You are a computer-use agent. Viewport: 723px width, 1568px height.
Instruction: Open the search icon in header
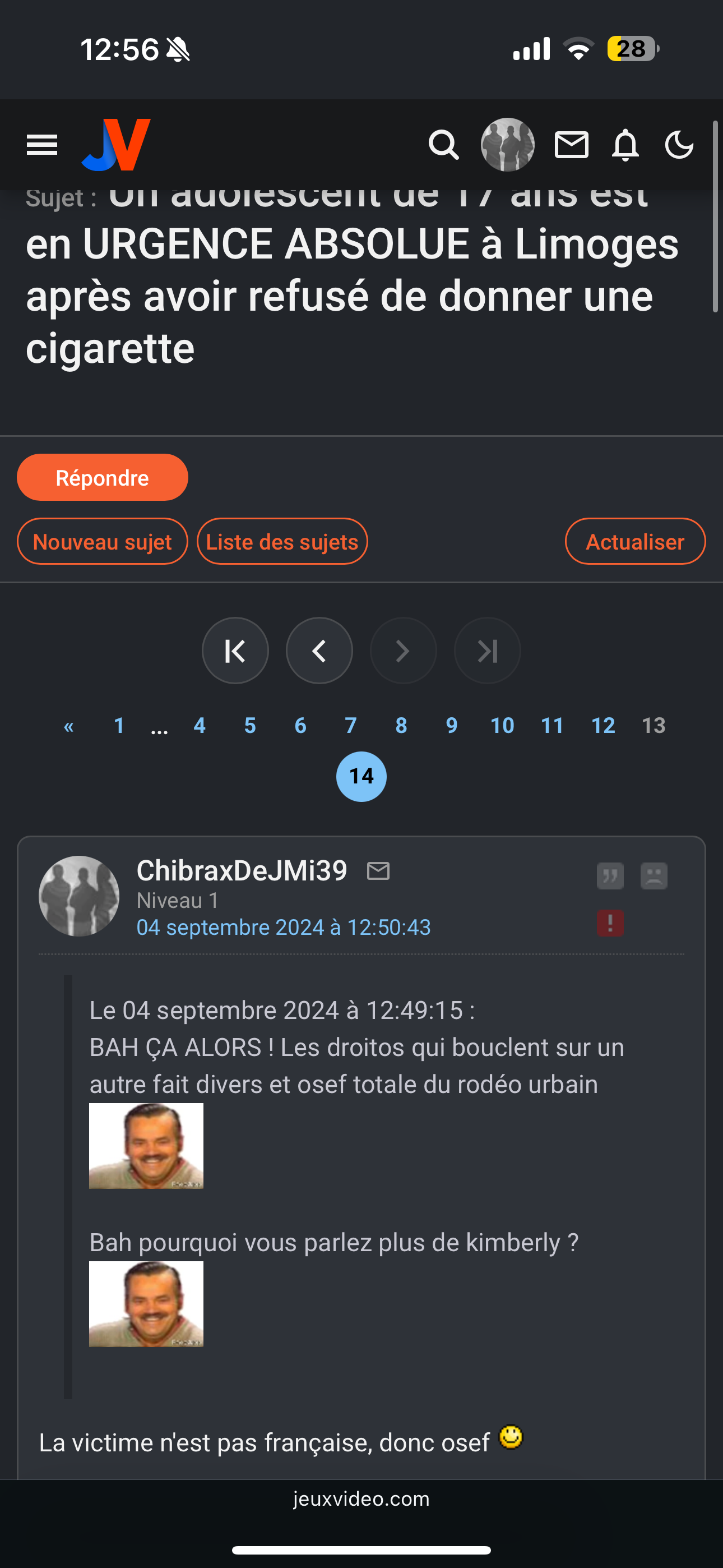pos(443,145)
